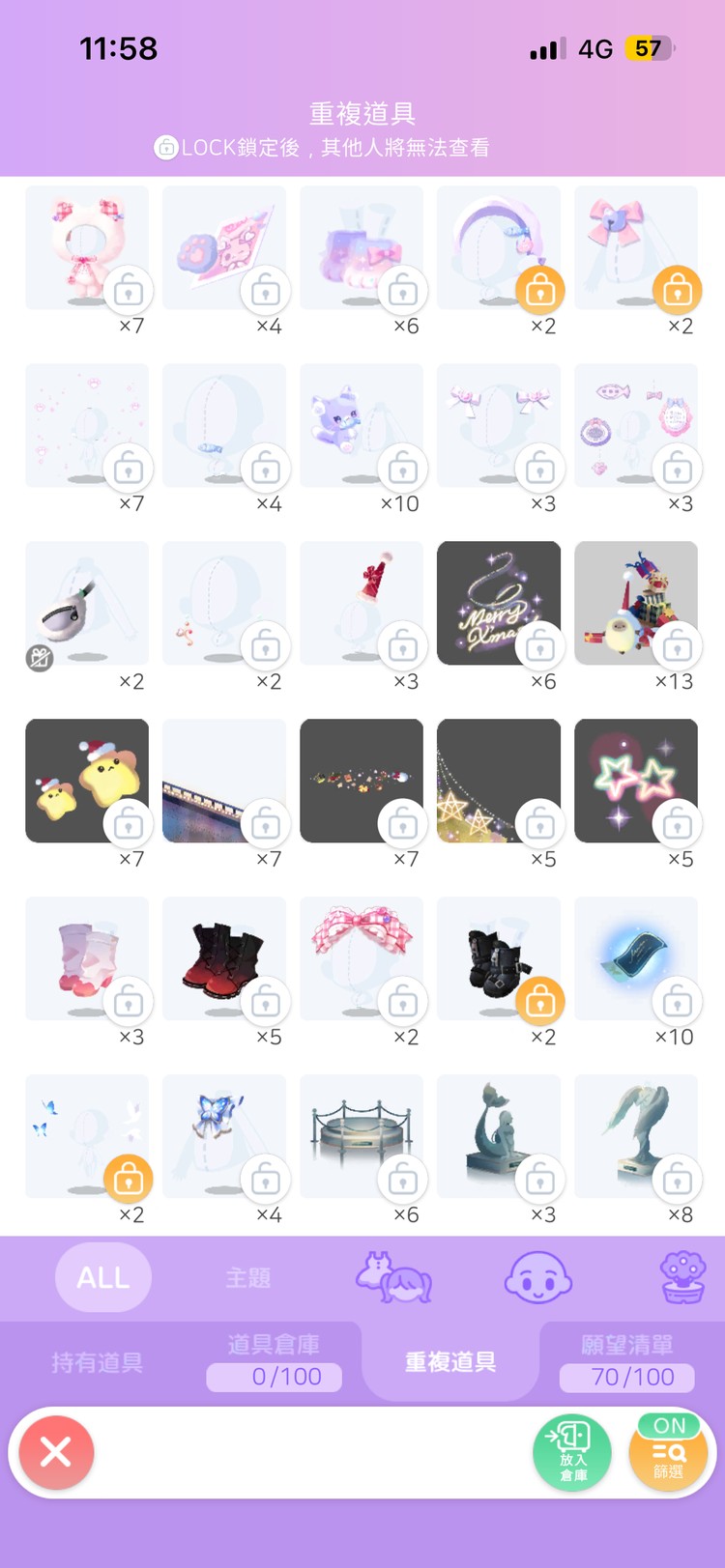This screenshot has height=1568, width=725.
Task: Select the ALL category filter
Action: tap(103, 1277)
